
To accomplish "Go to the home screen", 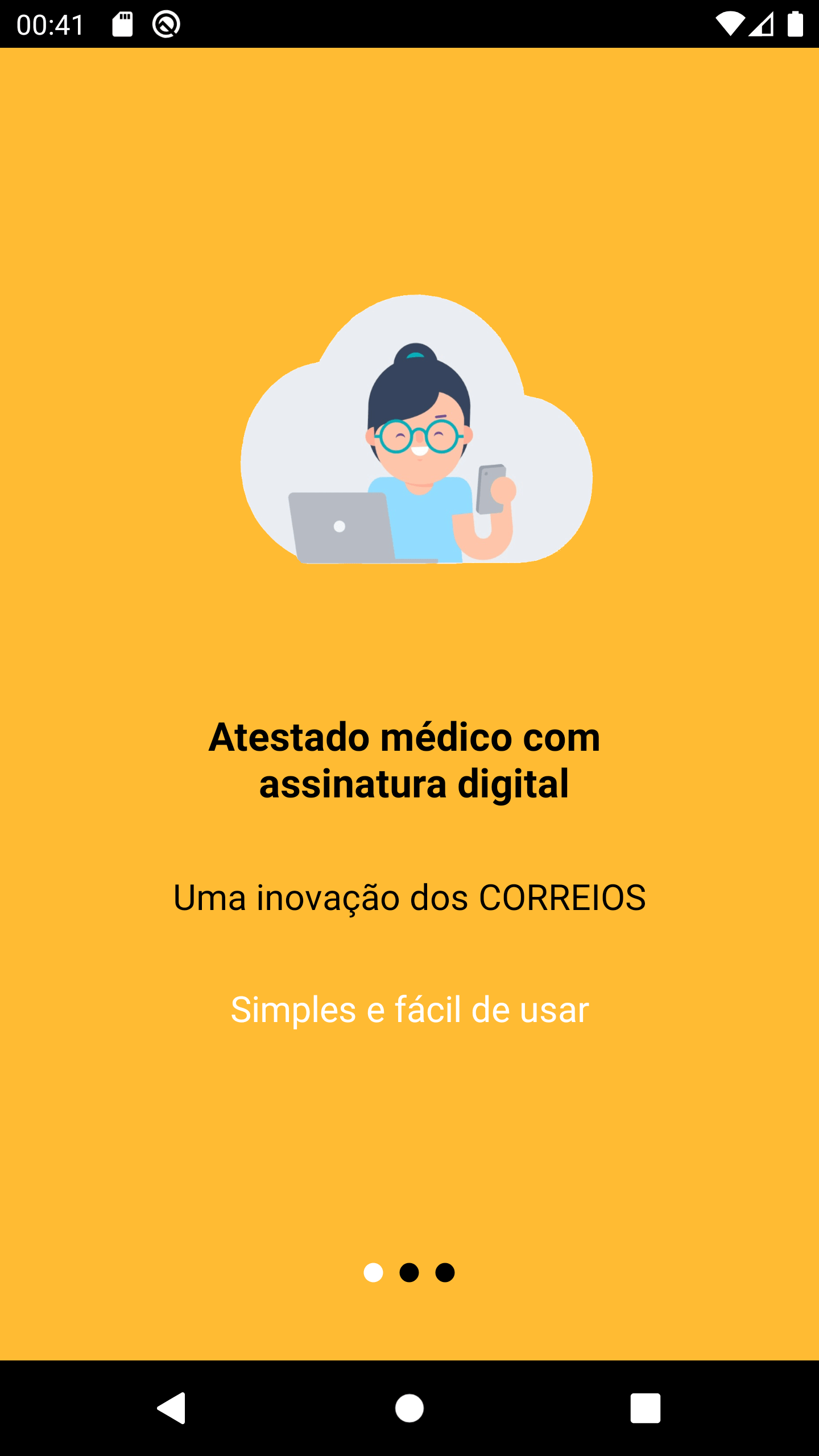I will coord(409,1408).
